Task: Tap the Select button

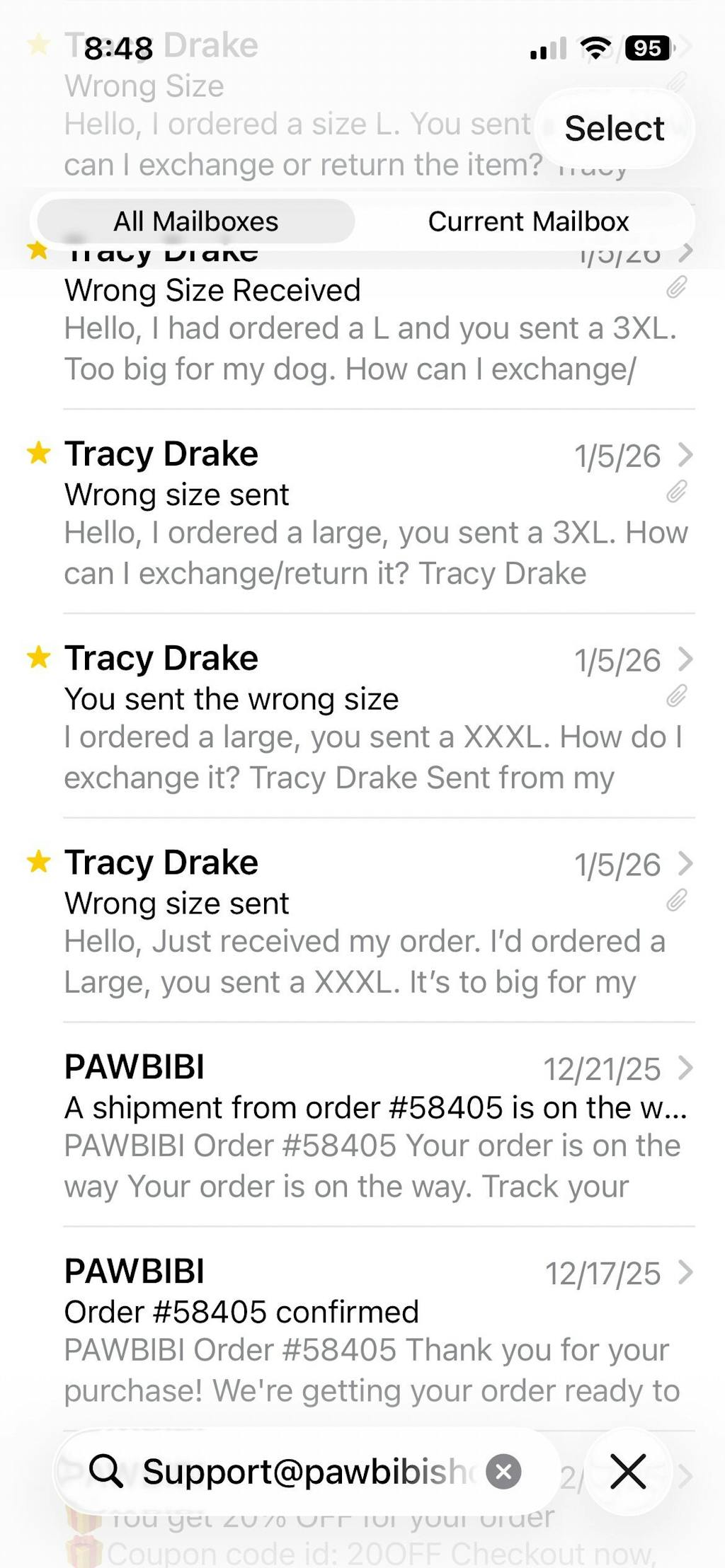Action: [614, 129]
